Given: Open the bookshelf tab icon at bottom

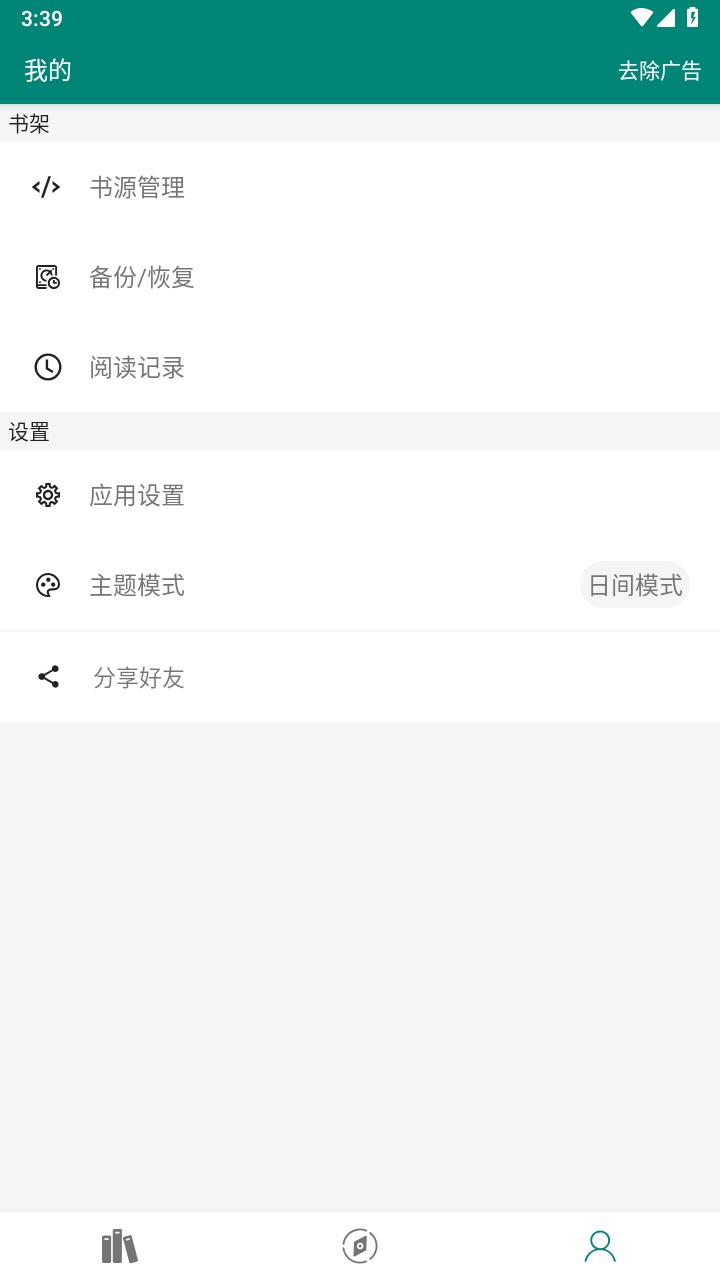Looking at the screenshot, I should pyautogui.click(x=119, y=1246).
